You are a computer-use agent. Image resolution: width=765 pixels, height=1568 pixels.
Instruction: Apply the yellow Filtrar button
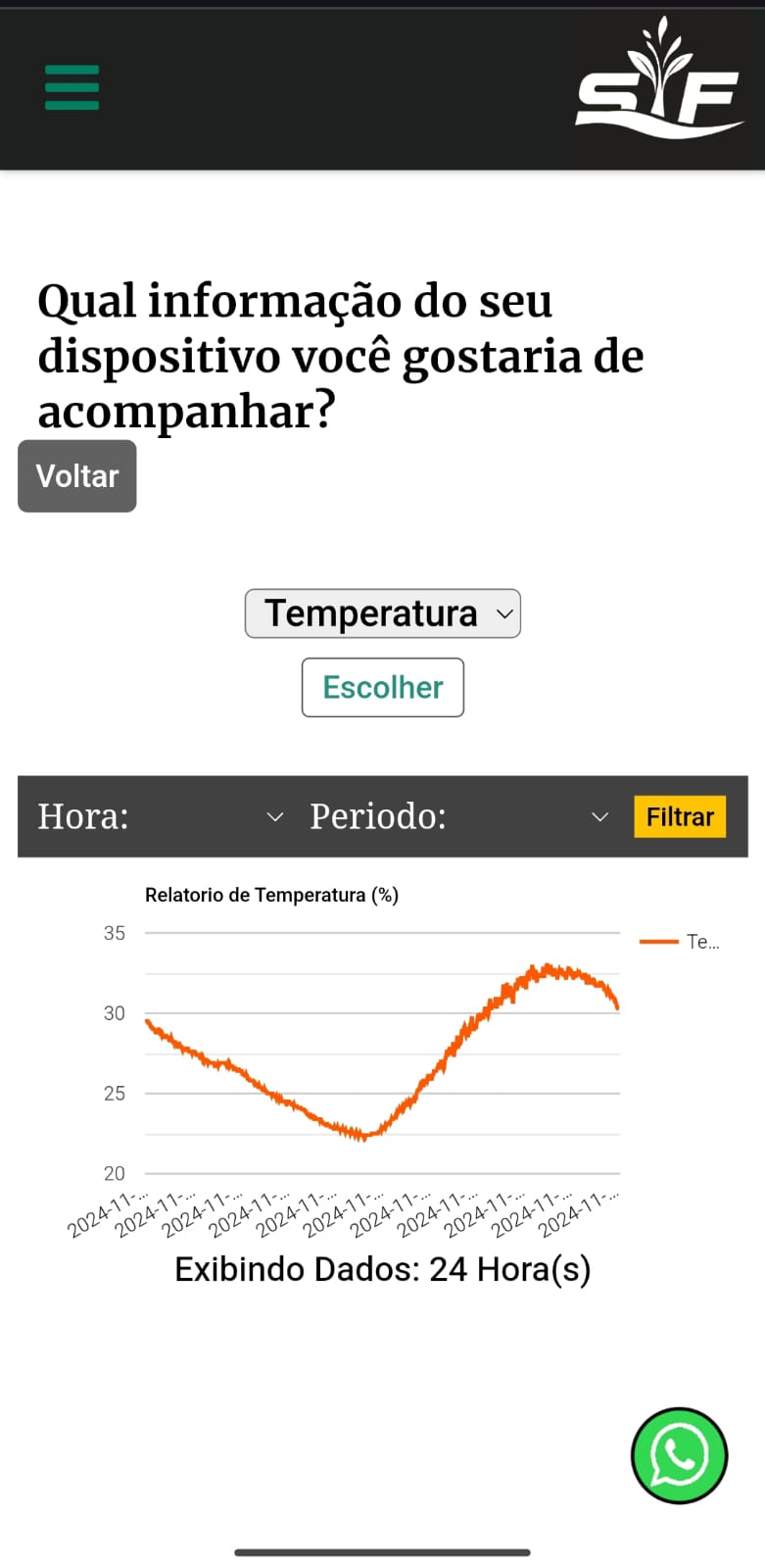tap(680, 816)
